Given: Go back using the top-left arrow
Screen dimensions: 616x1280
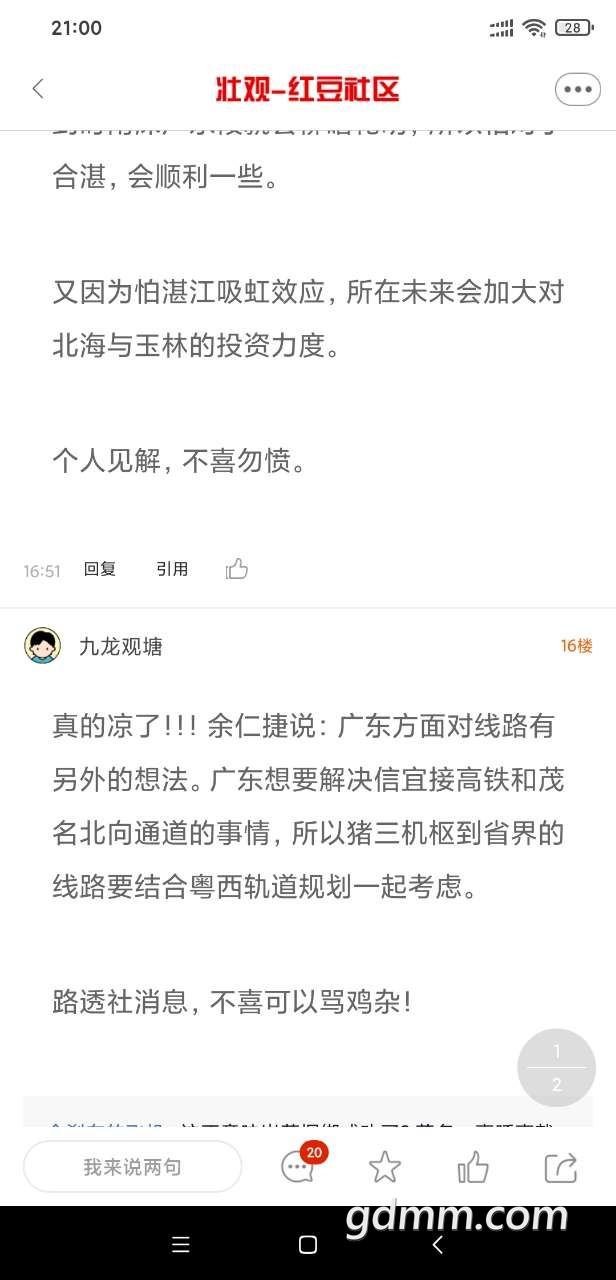Looking at the screenshot, I should [38, 89].
